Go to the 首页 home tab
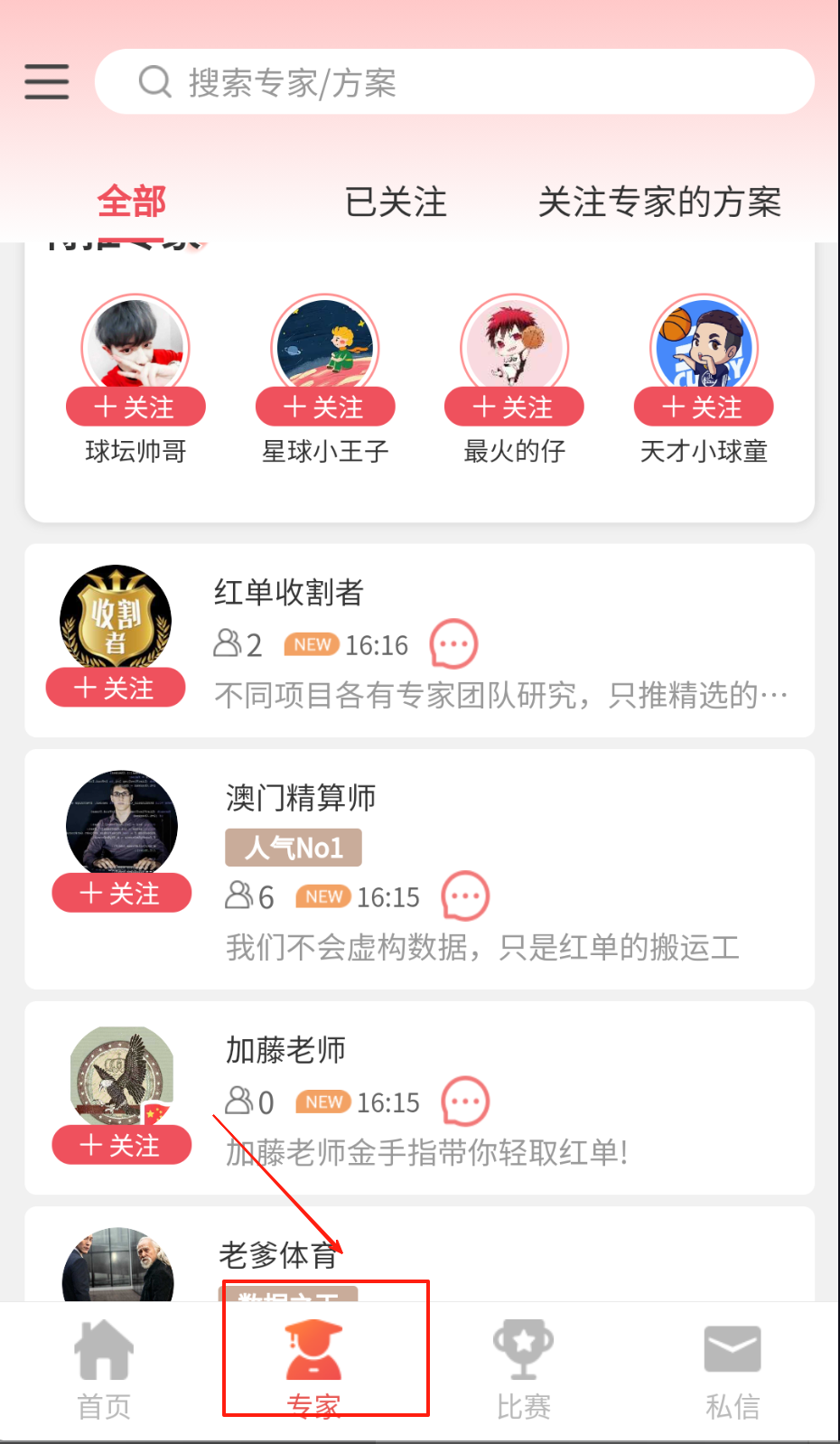The image size is (840, 1444). coord(104,1369)
